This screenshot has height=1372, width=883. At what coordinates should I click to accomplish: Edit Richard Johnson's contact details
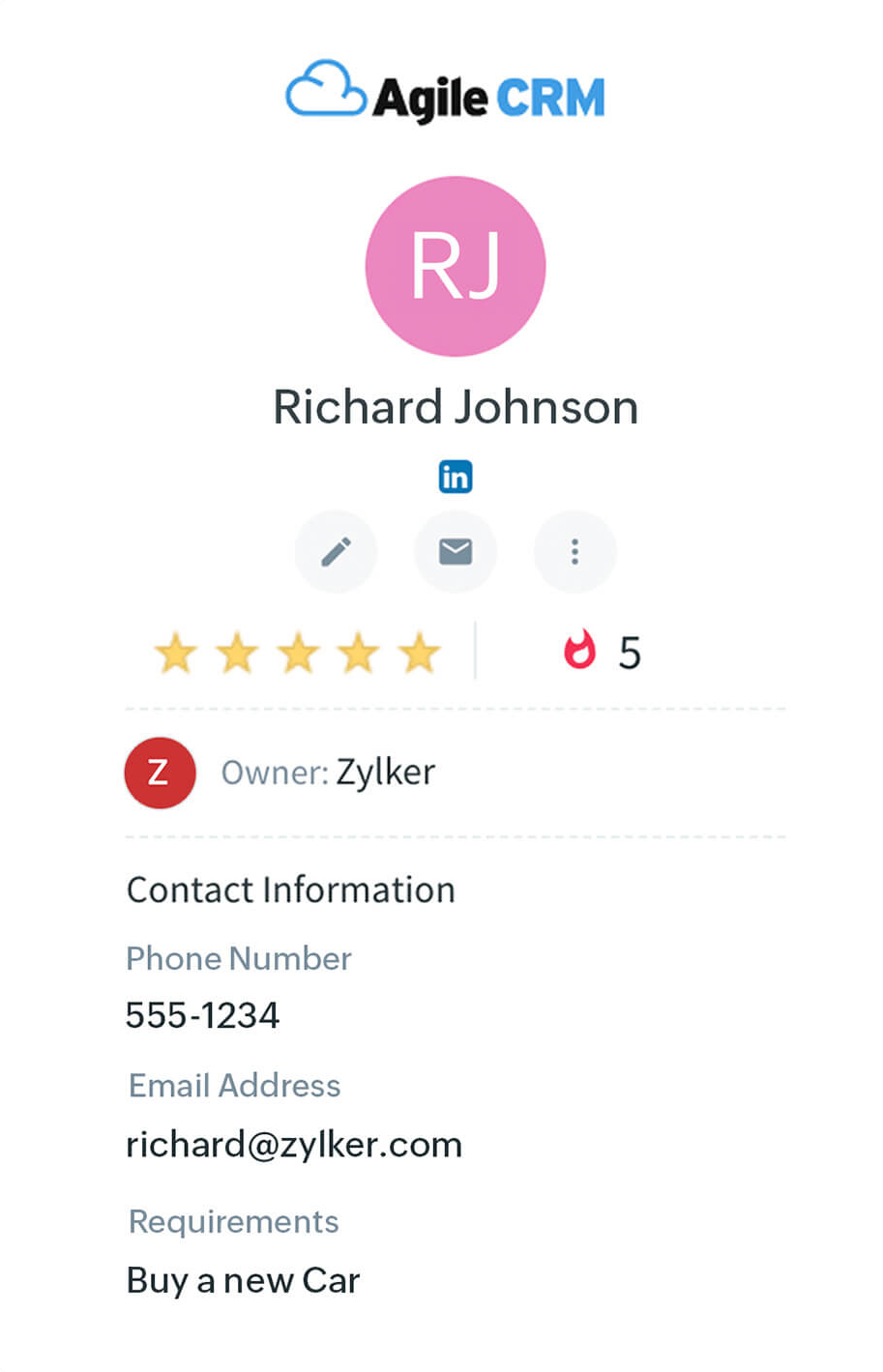tap(336, 552)
